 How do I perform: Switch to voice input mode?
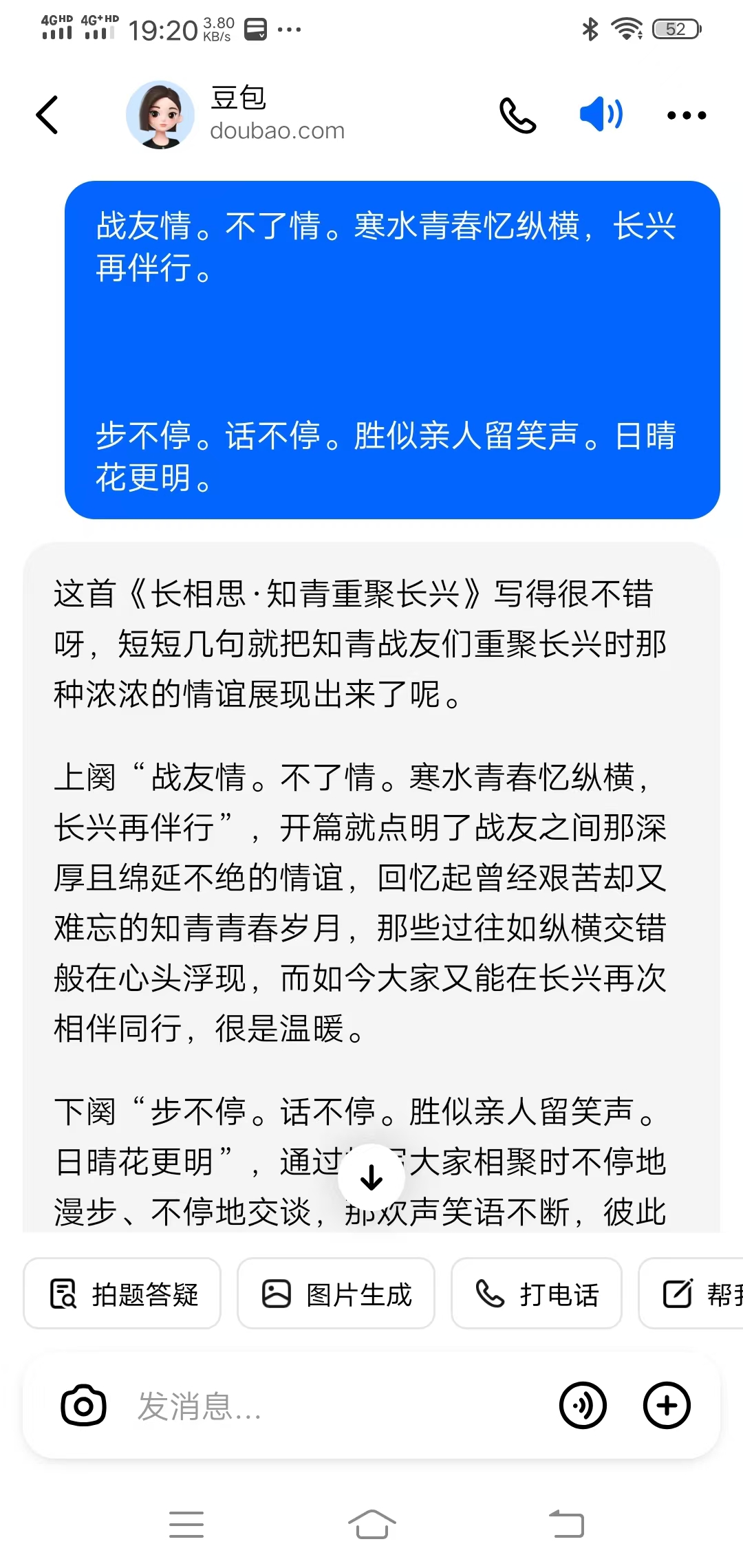click(583, 1406)
